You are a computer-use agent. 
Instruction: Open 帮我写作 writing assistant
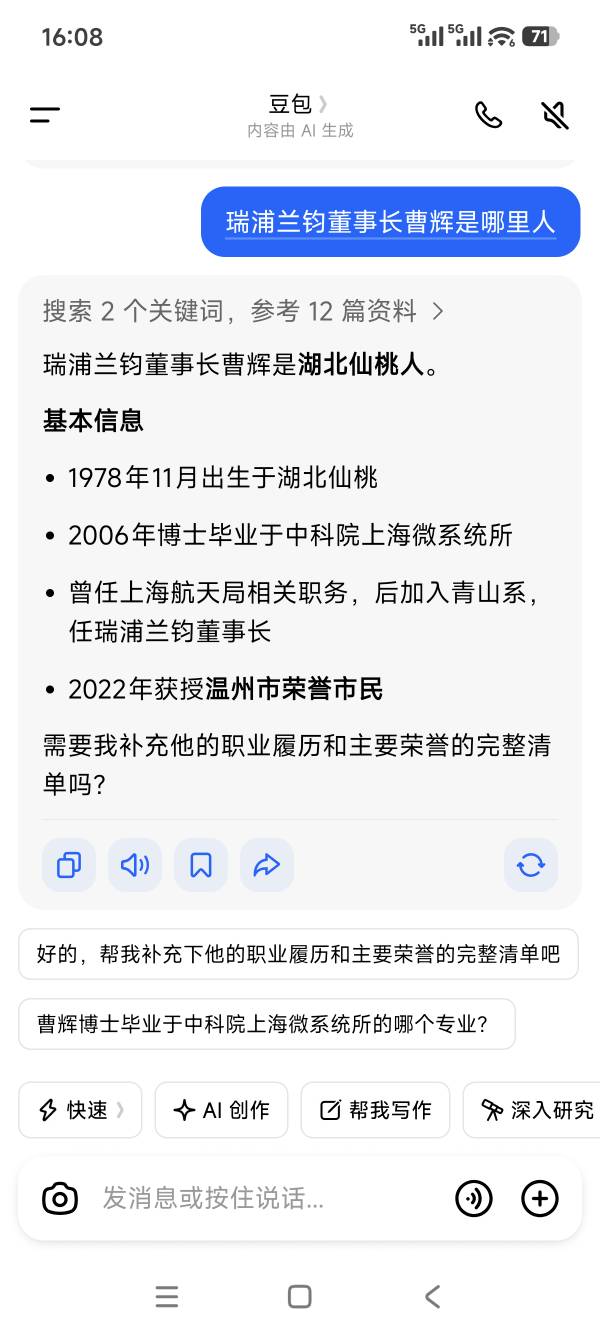[x=375, y=1110]
